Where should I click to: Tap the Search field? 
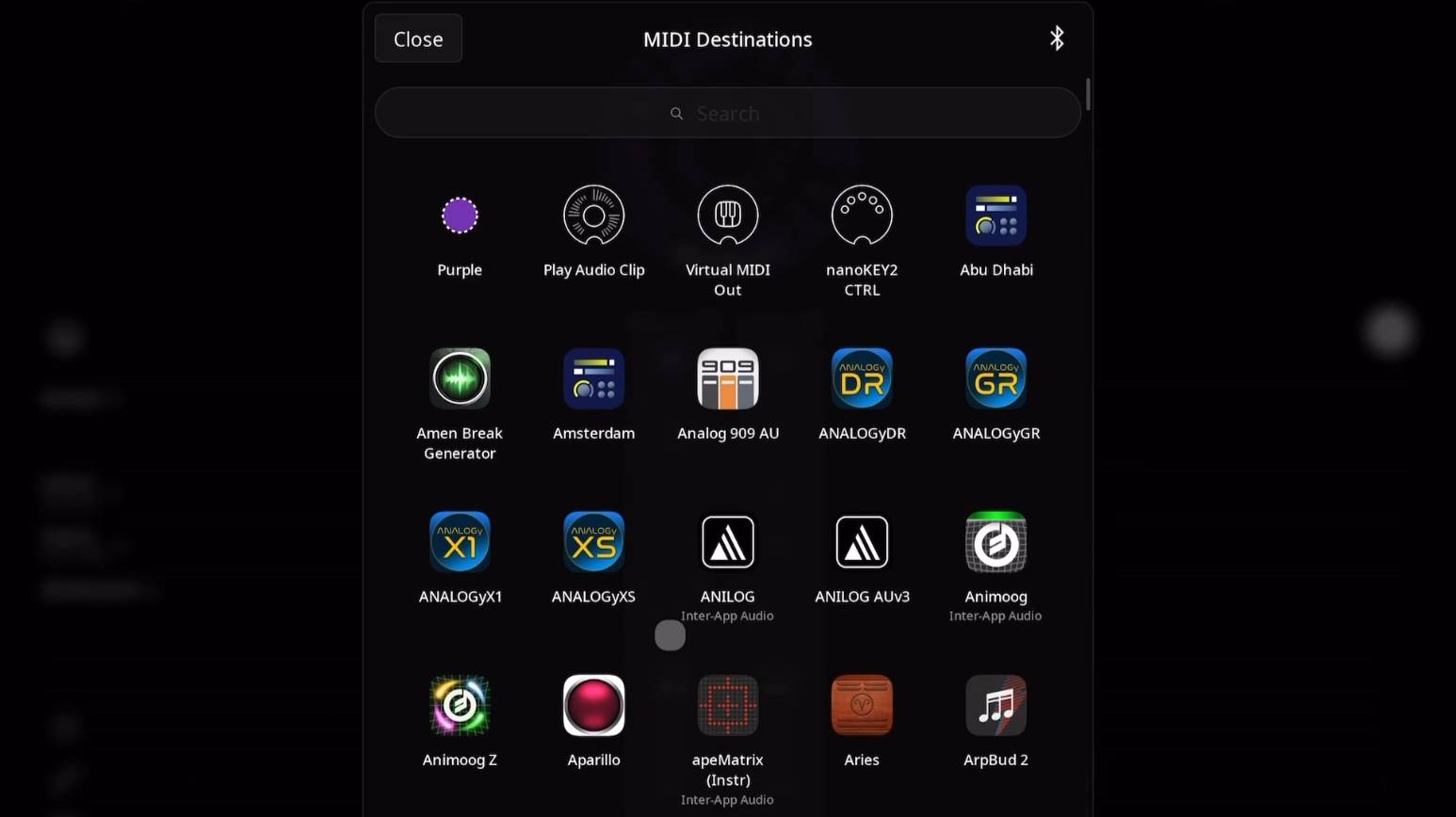coord(727,113)
